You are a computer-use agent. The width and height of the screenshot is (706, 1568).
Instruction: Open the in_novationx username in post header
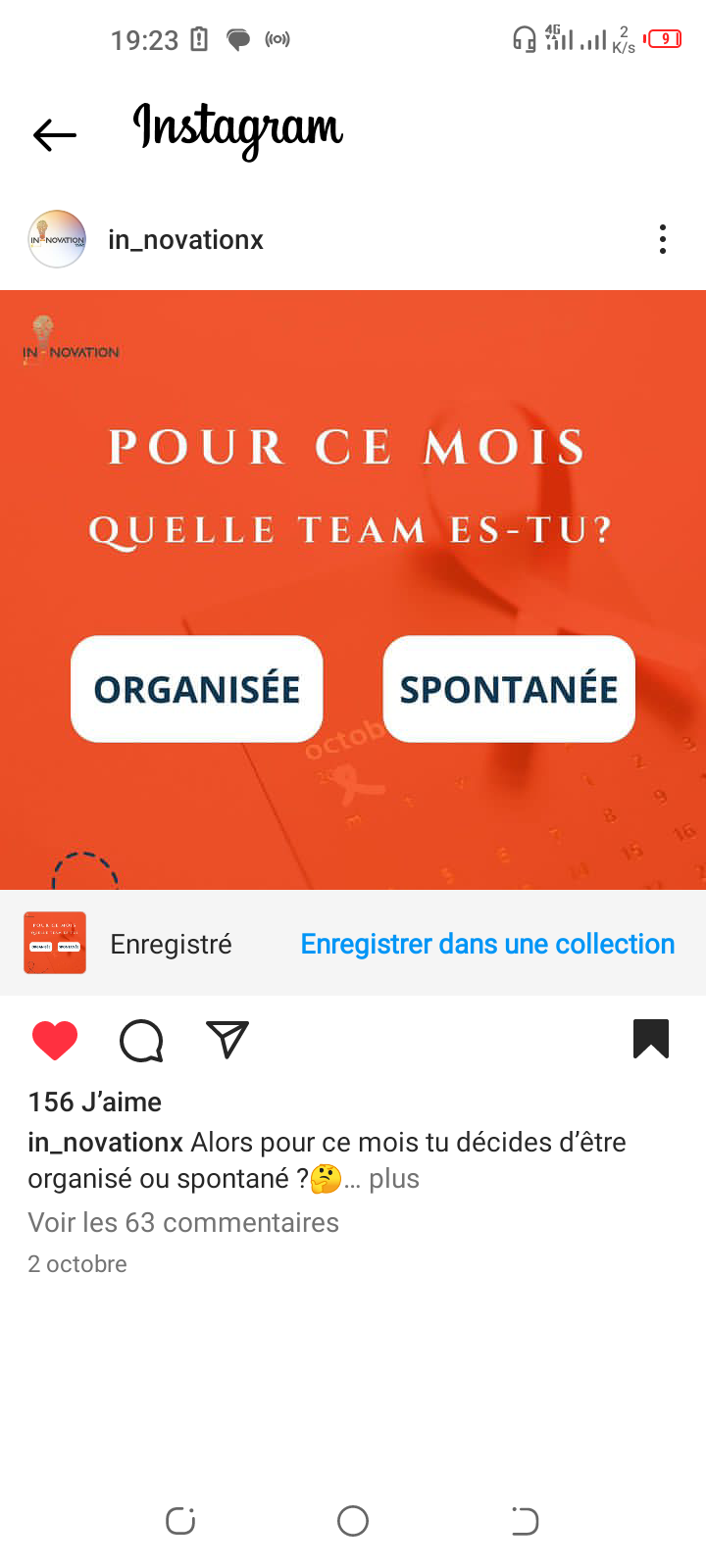click(185, 240)
